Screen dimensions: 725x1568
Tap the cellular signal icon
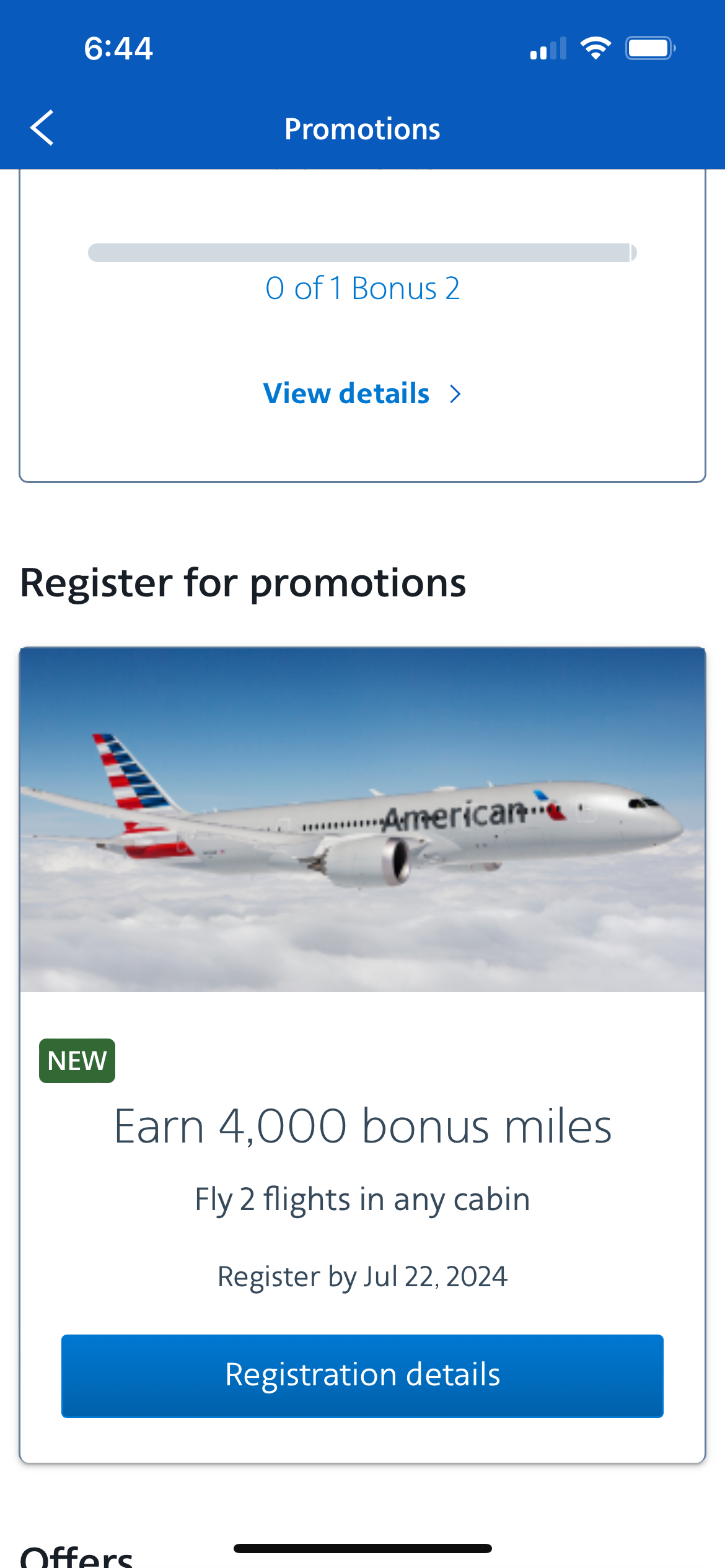(548, 48)
